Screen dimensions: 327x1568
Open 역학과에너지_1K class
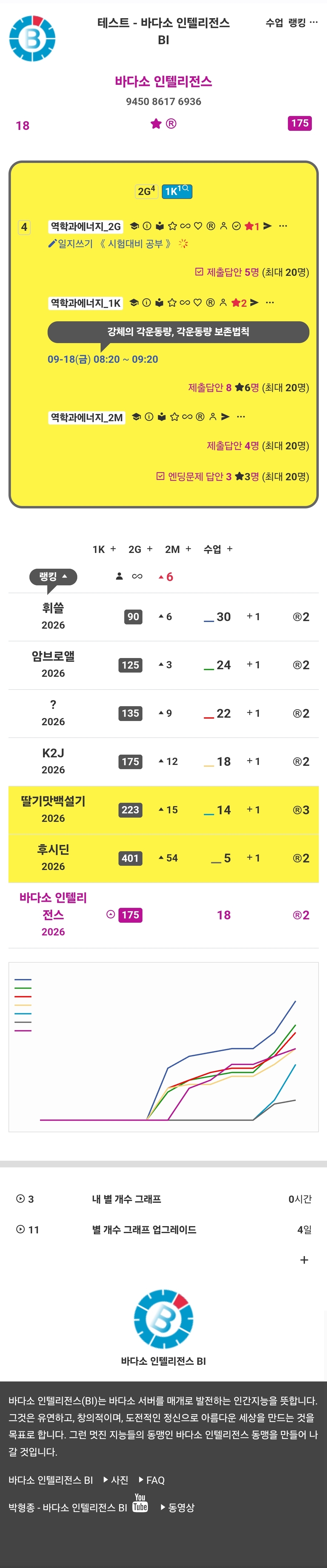[x=86, y=303]
